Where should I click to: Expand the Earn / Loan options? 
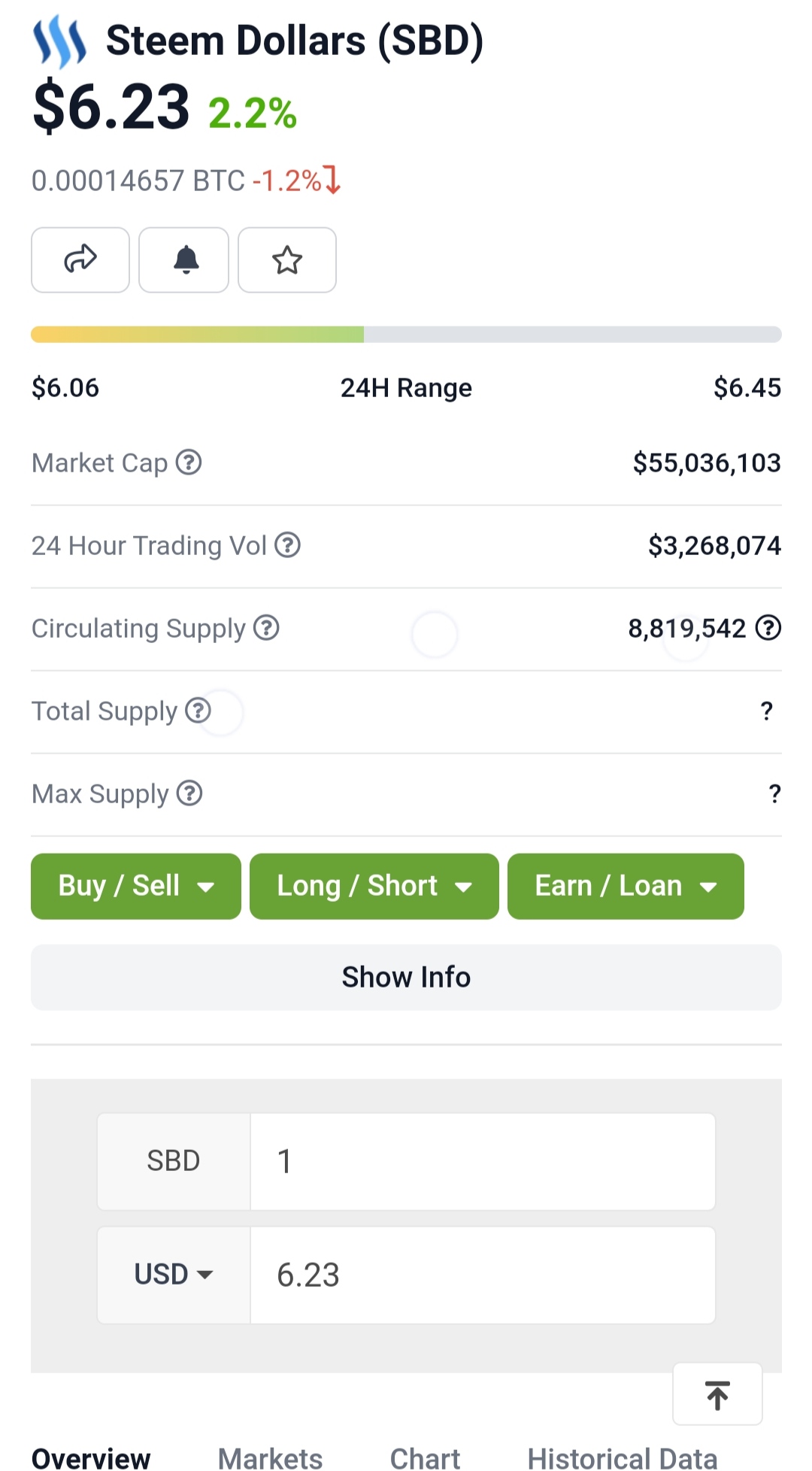tap(626, 886)
